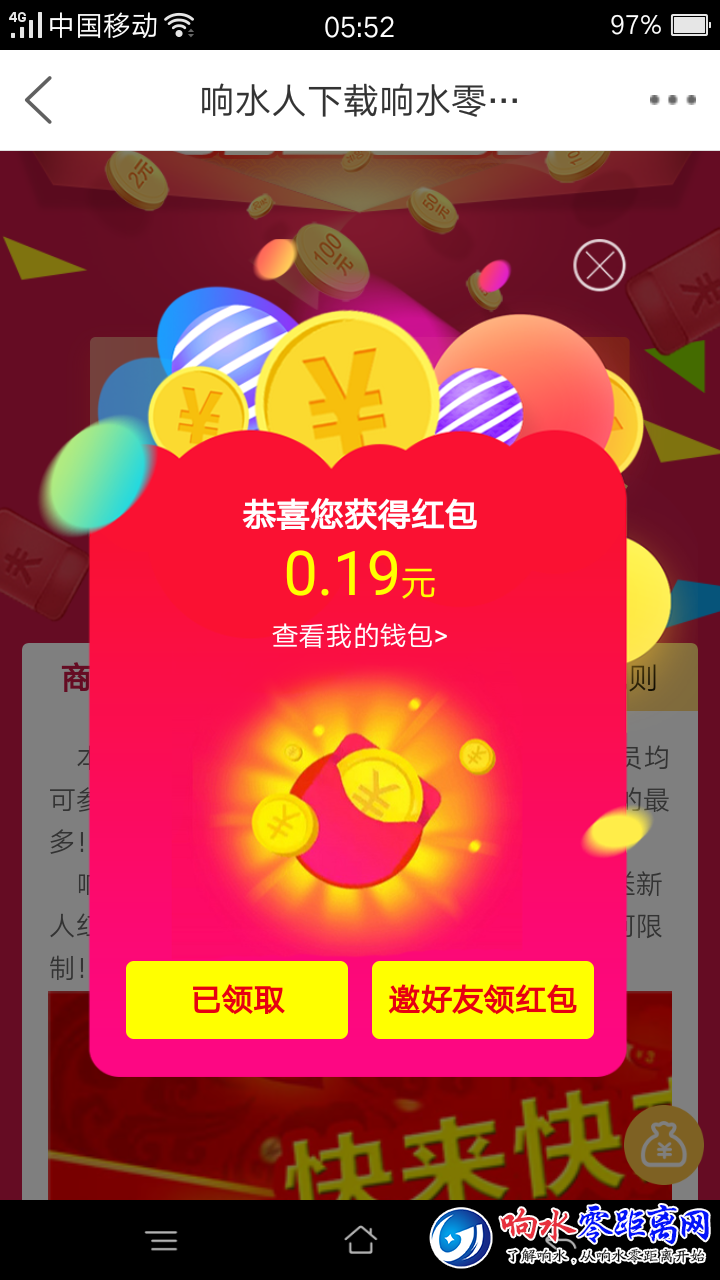This screenshot has height=1280, width=720.
Task: Tap the 已领取 button
Action: (x=237, y=1000)
